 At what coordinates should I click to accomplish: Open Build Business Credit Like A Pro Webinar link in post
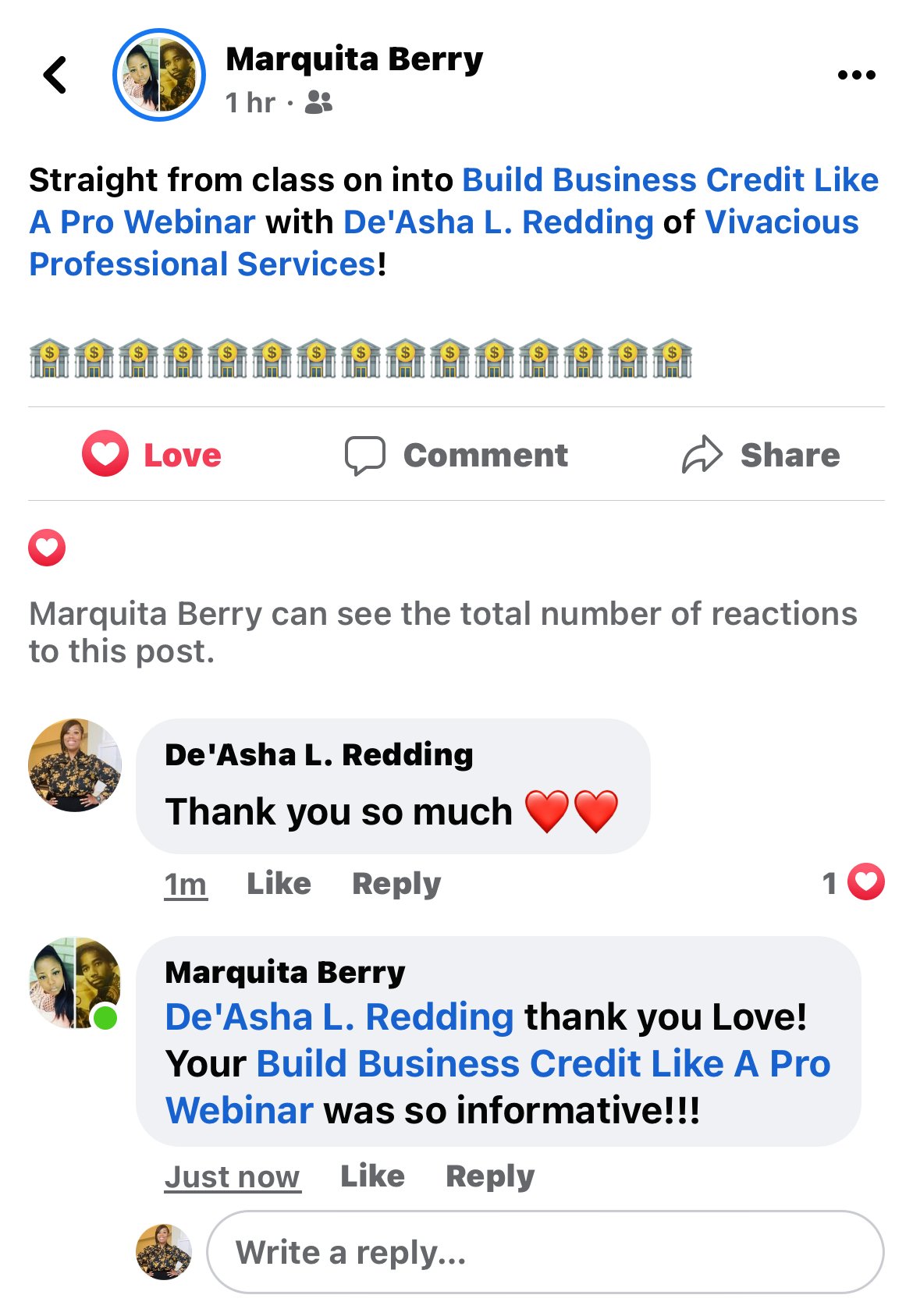pos(670,180)
